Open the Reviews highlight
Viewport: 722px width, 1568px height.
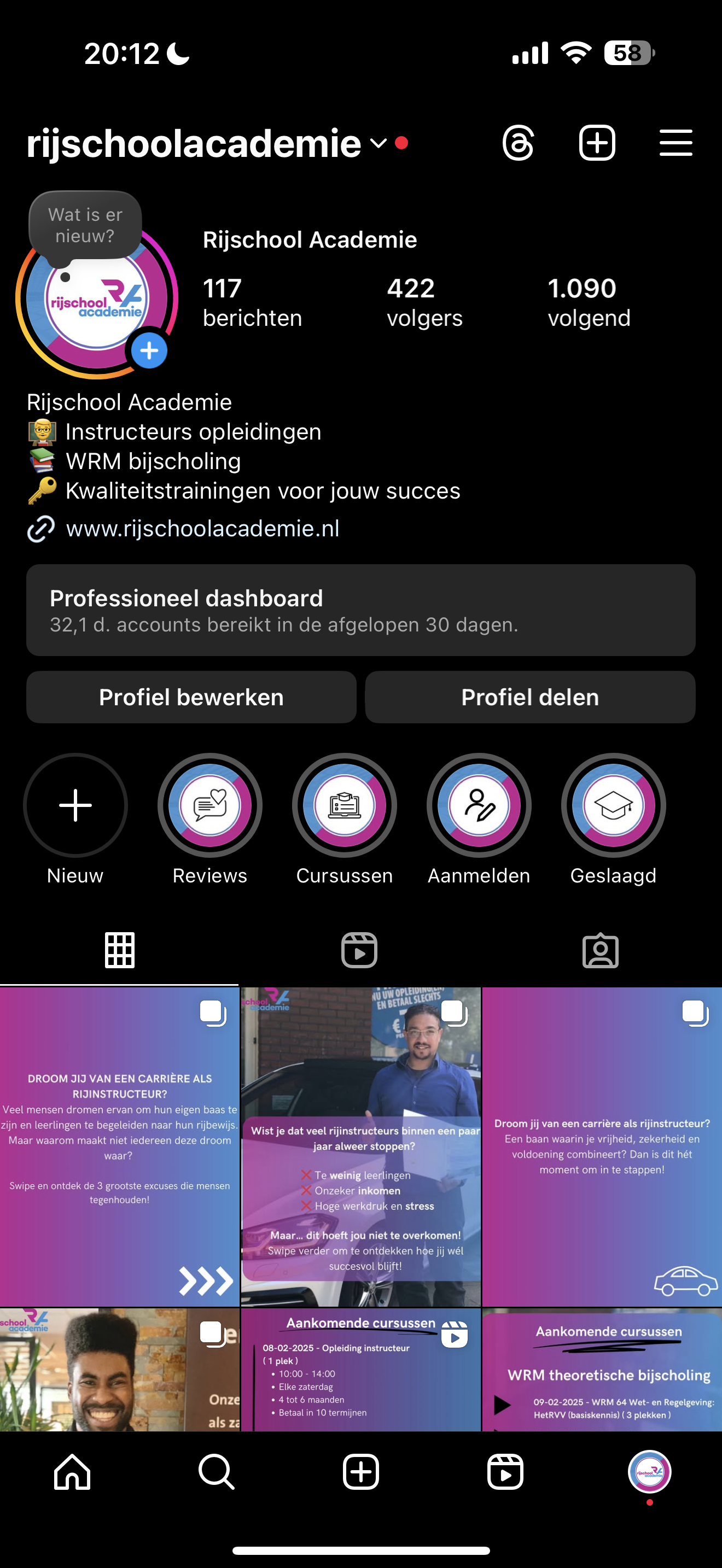pos(210,805)
